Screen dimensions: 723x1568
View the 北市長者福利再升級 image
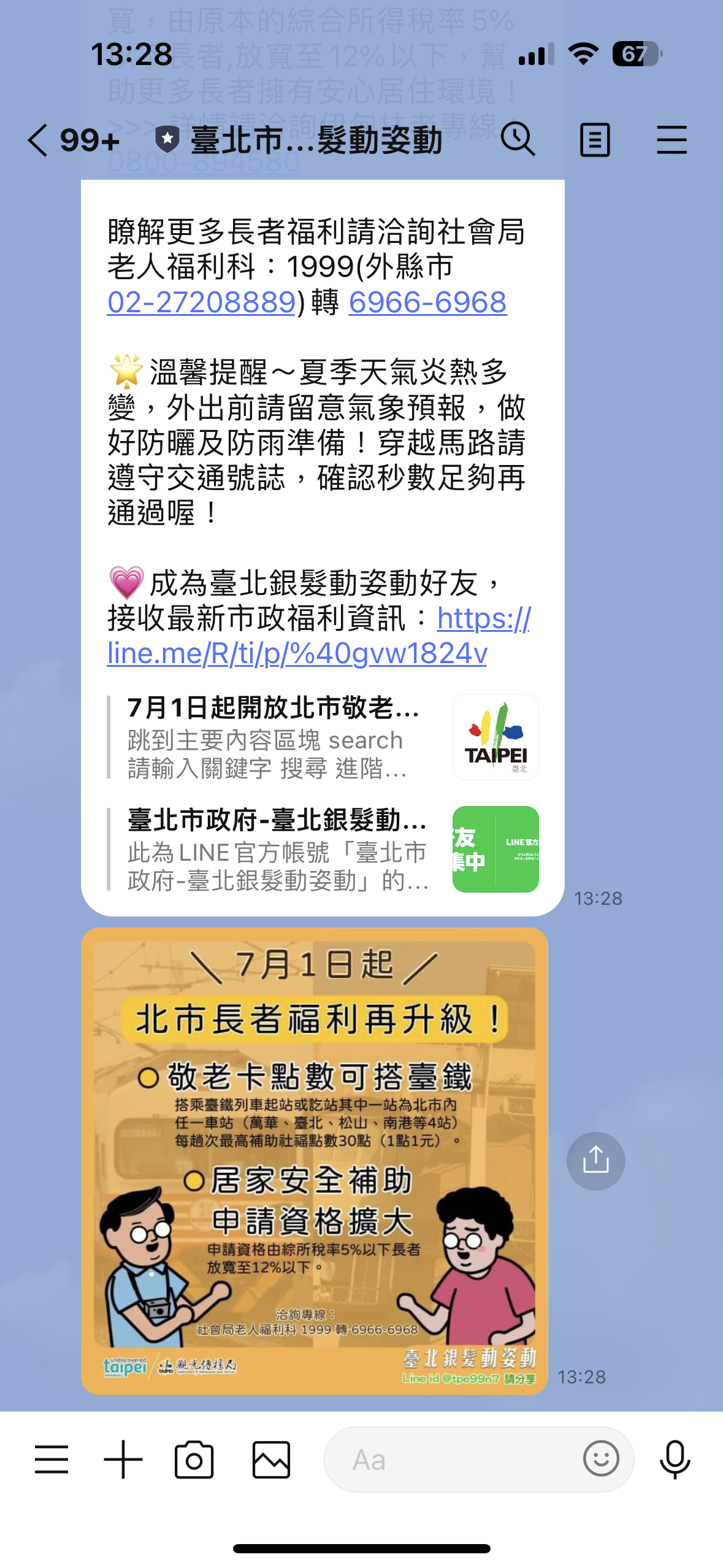[314, 1161]
